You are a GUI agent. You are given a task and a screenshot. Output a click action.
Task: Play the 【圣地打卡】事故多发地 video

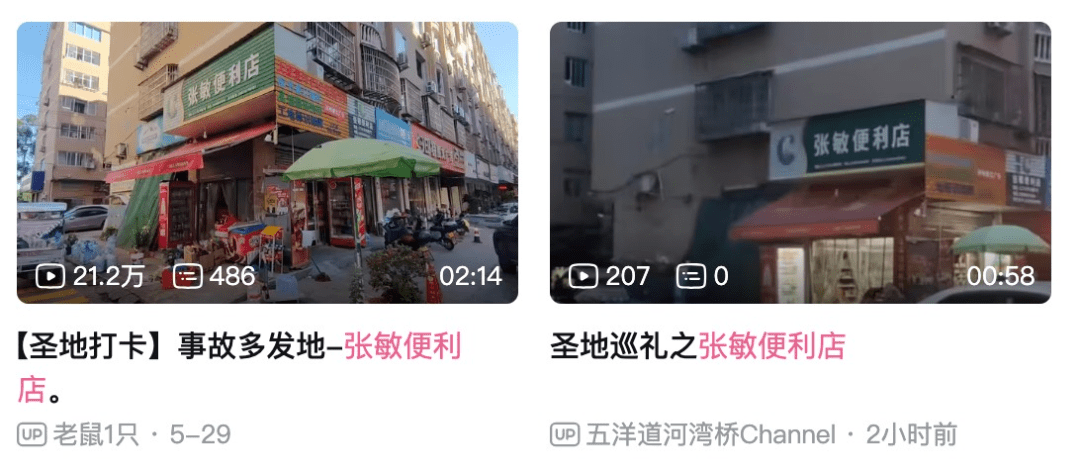pos(267,163)
